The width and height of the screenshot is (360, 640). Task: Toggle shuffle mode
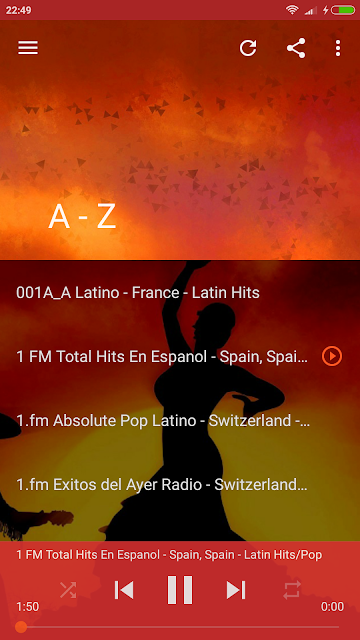68,590
